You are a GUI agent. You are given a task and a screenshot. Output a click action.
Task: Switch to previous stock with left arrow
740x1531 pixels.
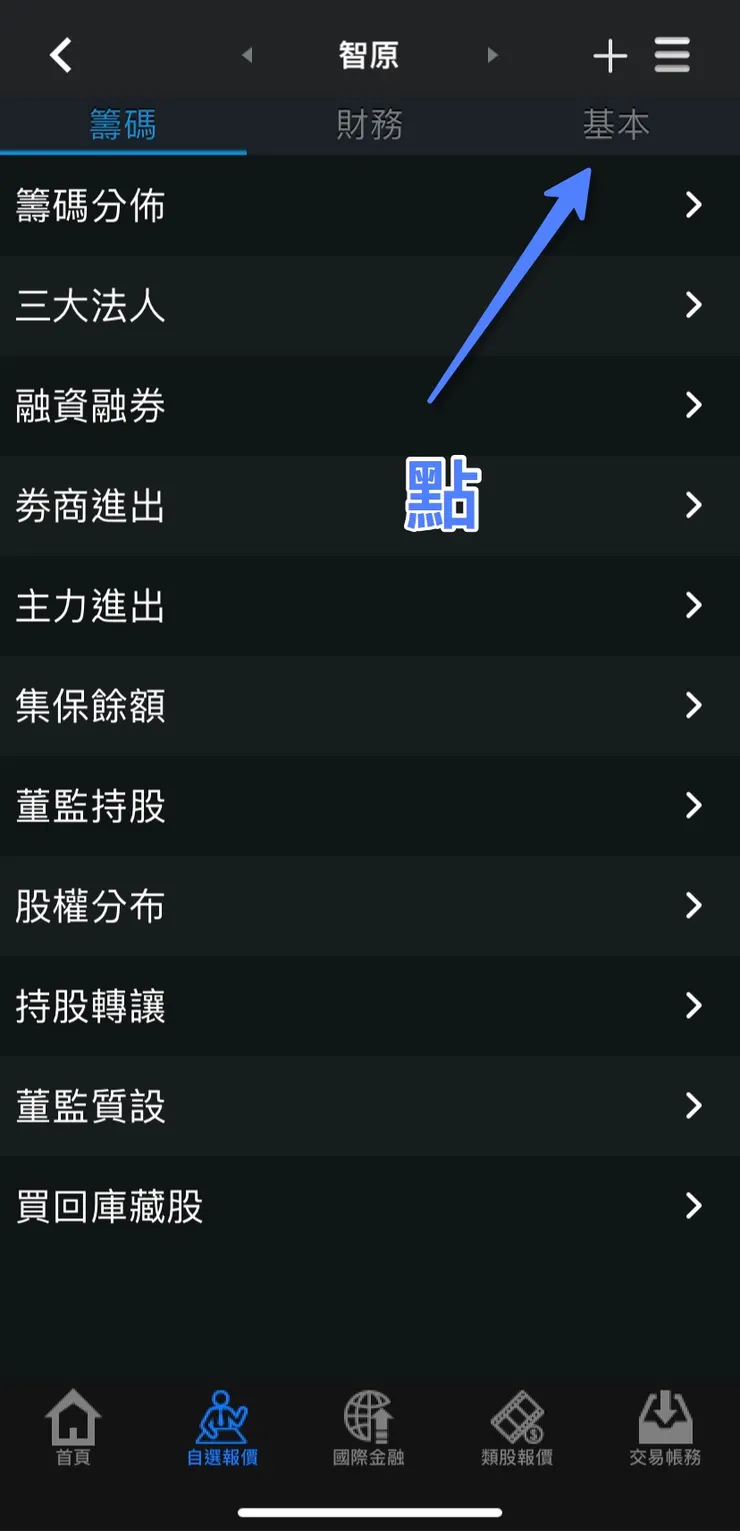tap(247, 55)
